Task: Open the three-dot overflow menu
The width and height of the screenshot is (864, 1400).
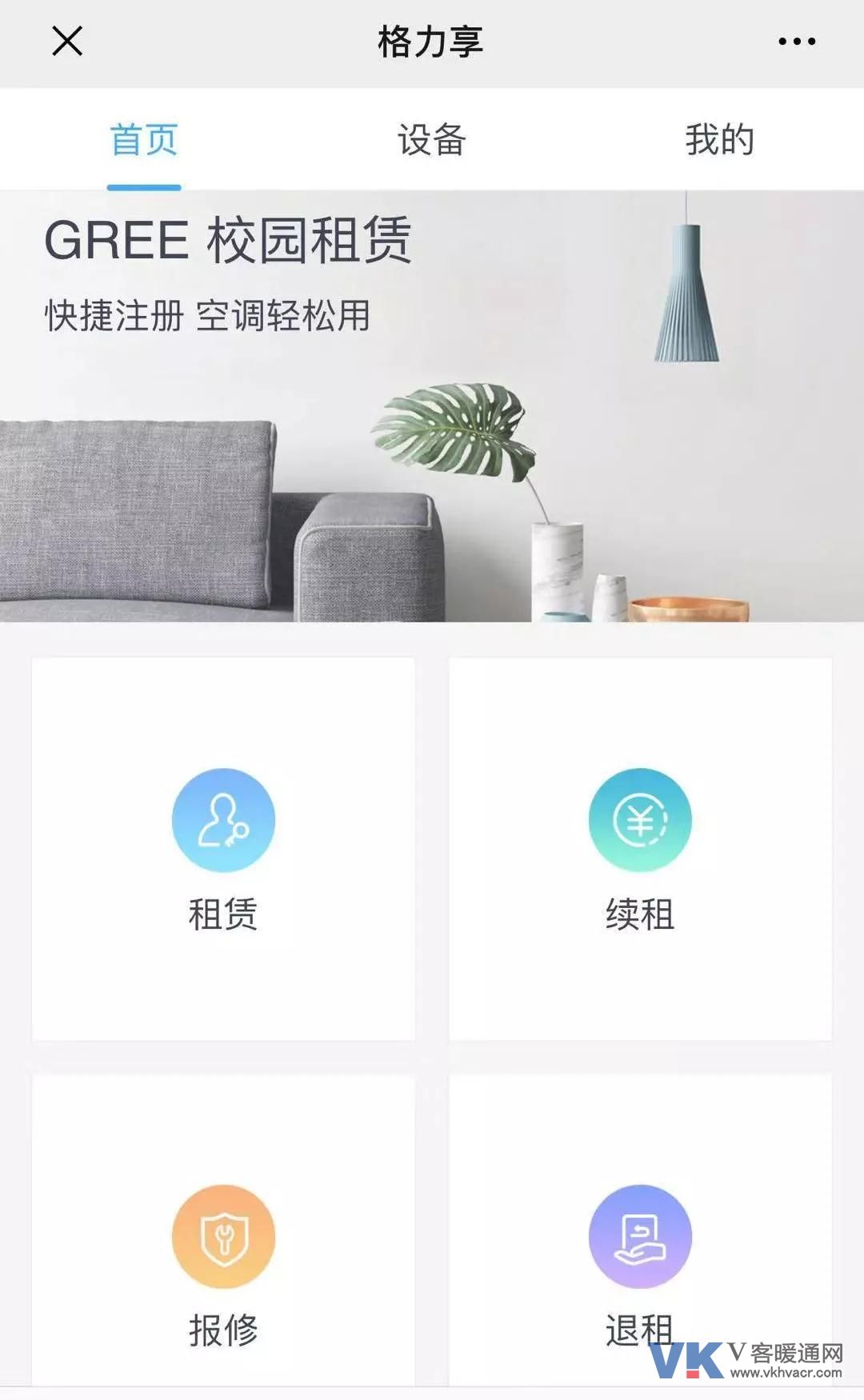Action: [x=797, y=42]
